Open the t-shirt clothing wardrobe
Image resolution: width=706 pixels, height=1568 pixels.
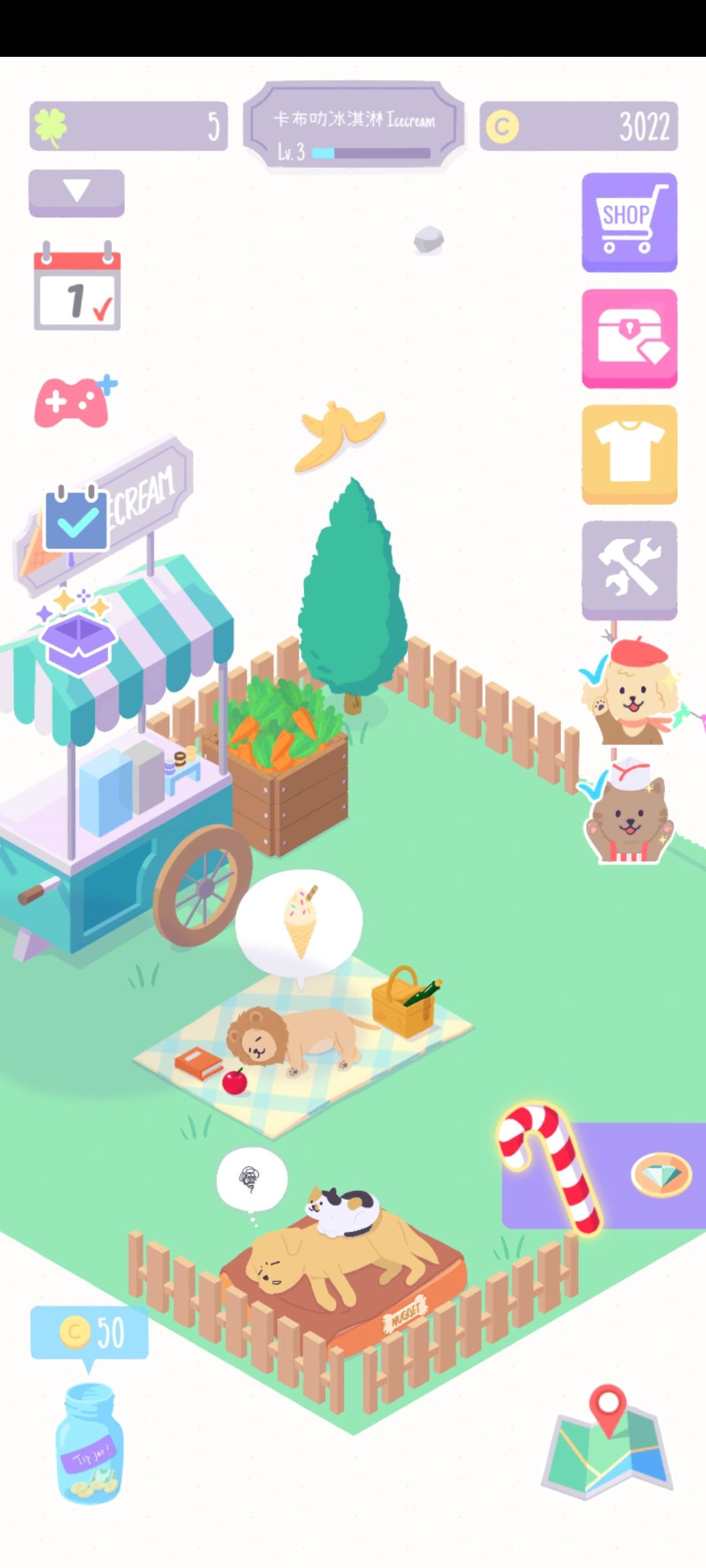(x=628, y=452)
